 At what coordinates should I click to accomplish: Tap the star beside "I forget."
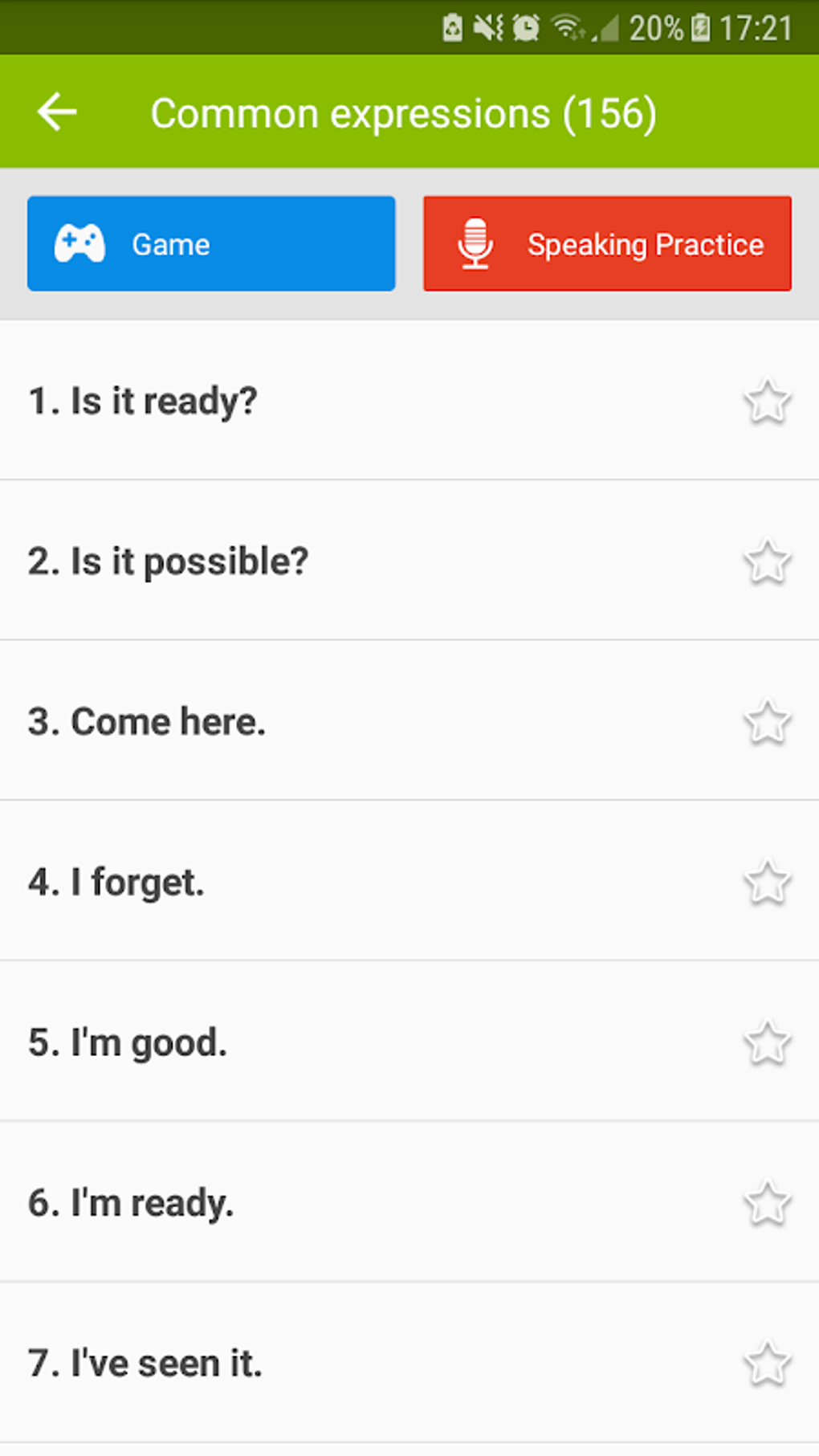tap(768, 882)
